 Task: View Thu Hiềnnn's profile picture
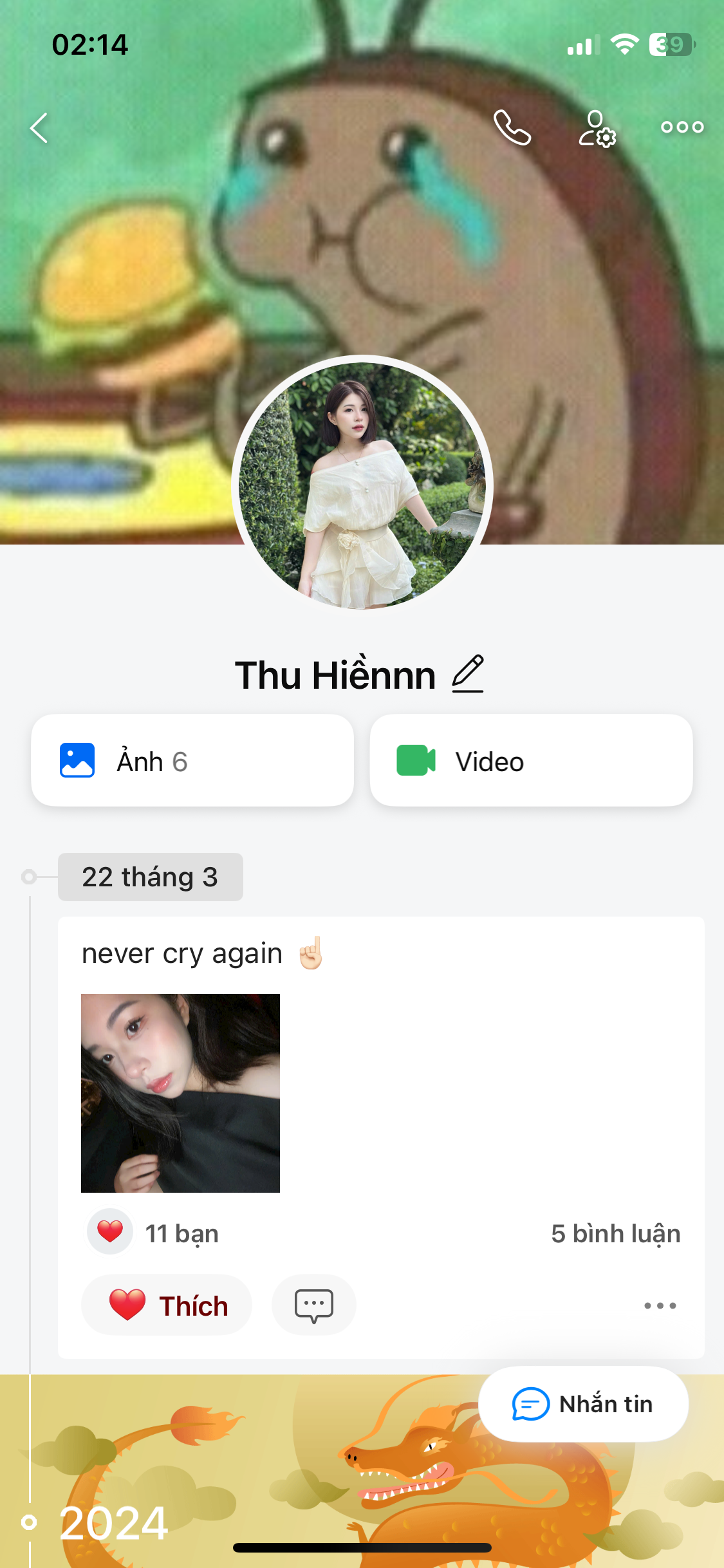click(362, 485)
